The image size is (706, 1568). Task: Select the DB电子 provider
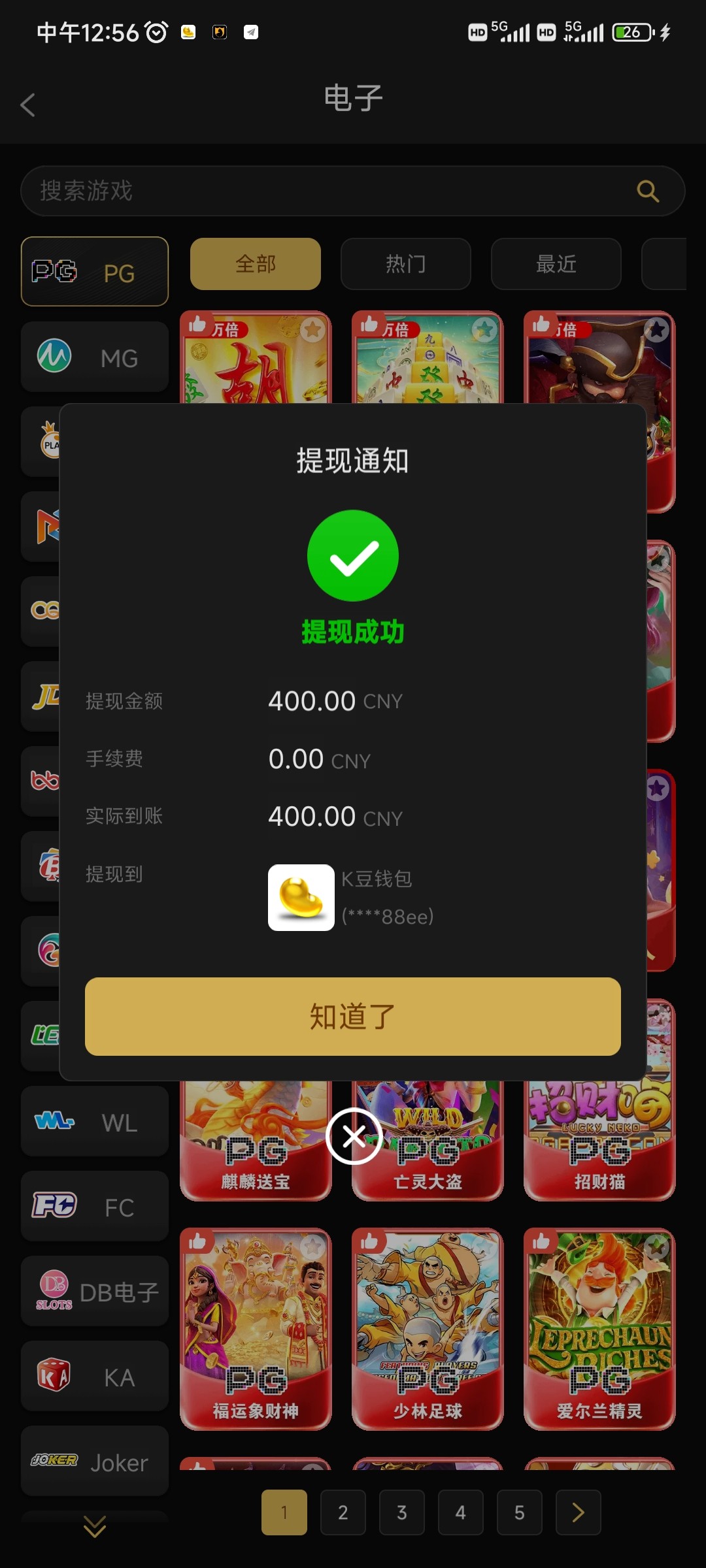tap(95, 1292)
